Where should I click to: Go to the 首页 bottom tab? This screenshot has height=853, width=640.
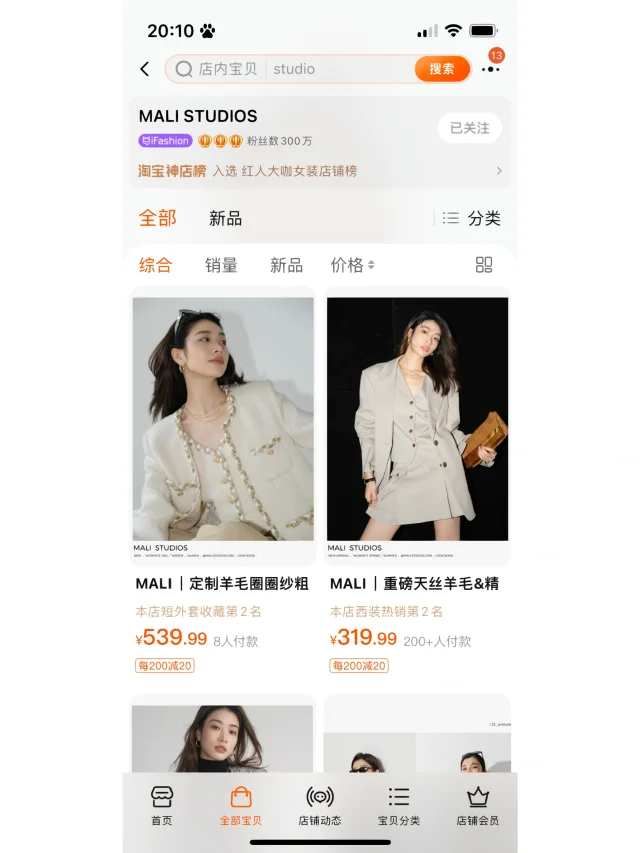tap(162, 806)
